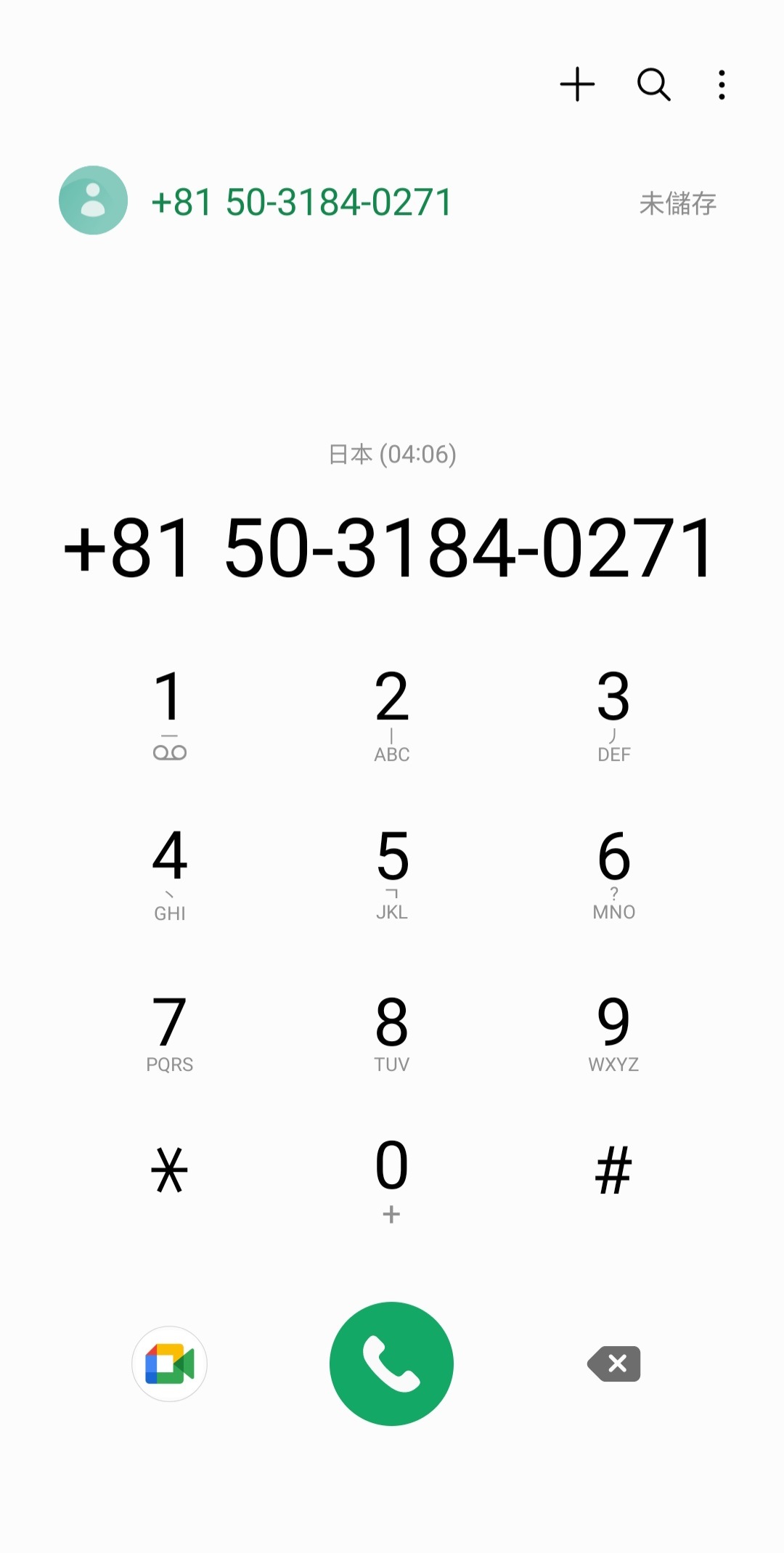Tap the asterisk key
Image resolution: width=784 pixels, height=1553 pixels.
(x=170, y=1170)
